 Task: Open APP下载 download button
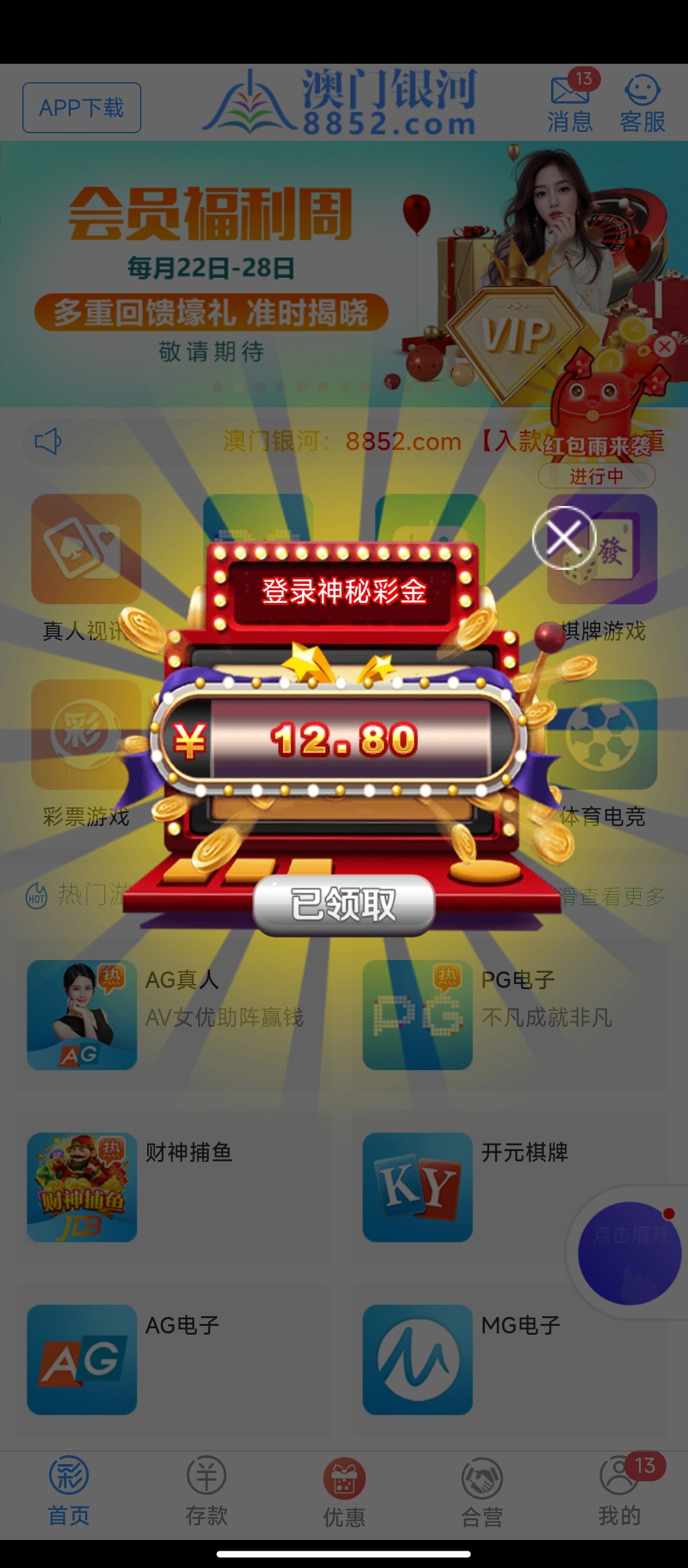pos(82,108)
